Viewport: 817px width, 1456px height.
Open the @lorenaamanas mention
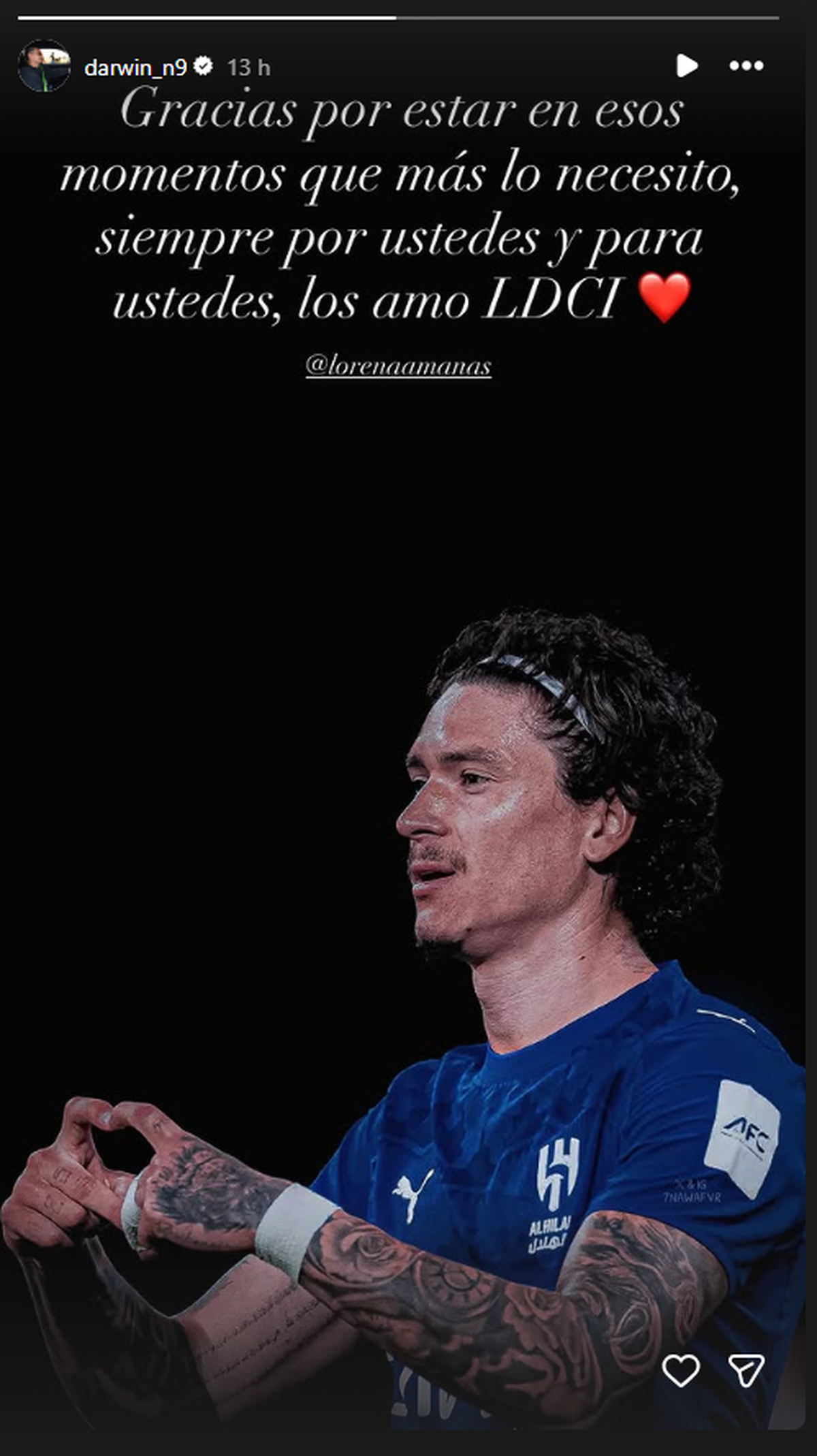point(398,366)
